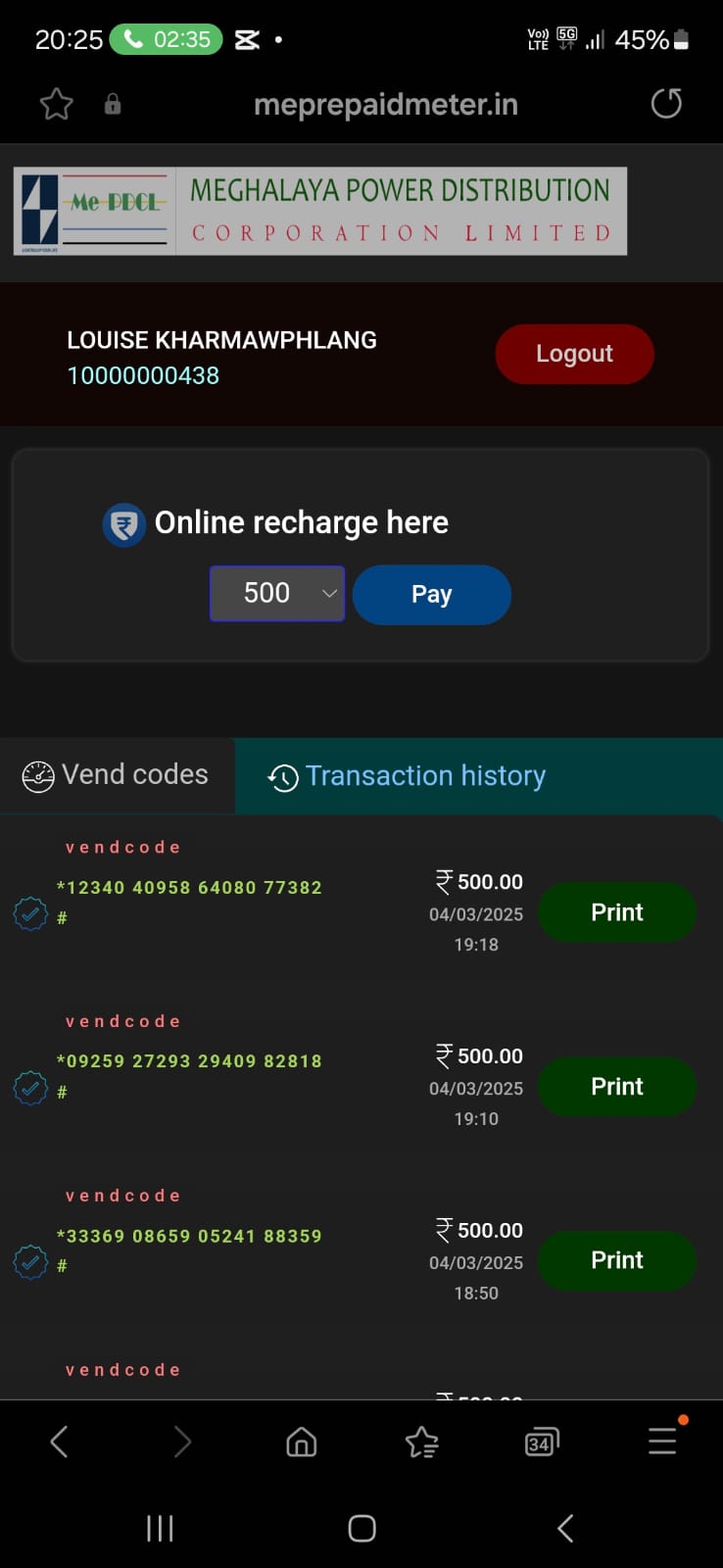
Task: Go back in the browser toolbar
Action: pyautogui.click(x=59, y=1442)
